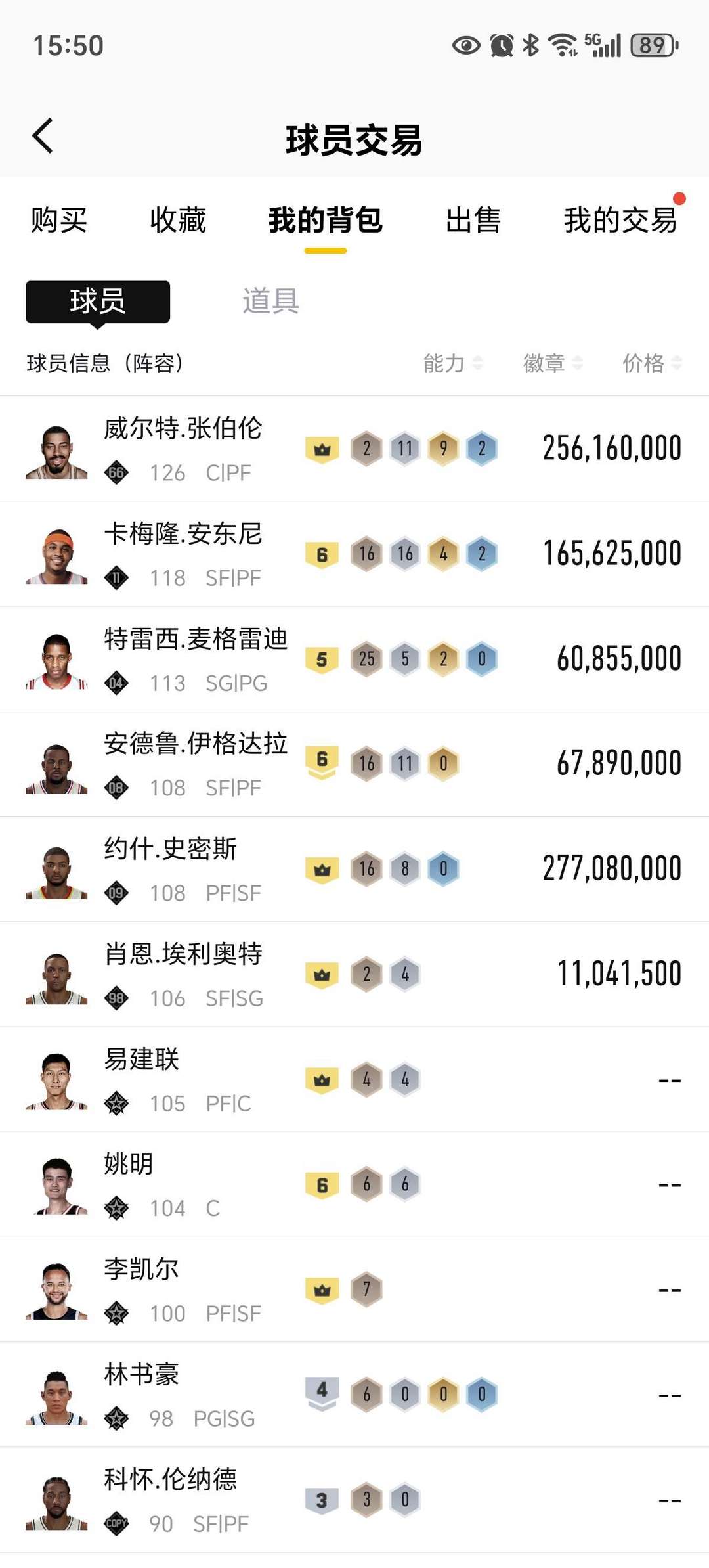
Task: Go back from 球员交易 page
Action: pyautogui.click(x=43, y=137)
